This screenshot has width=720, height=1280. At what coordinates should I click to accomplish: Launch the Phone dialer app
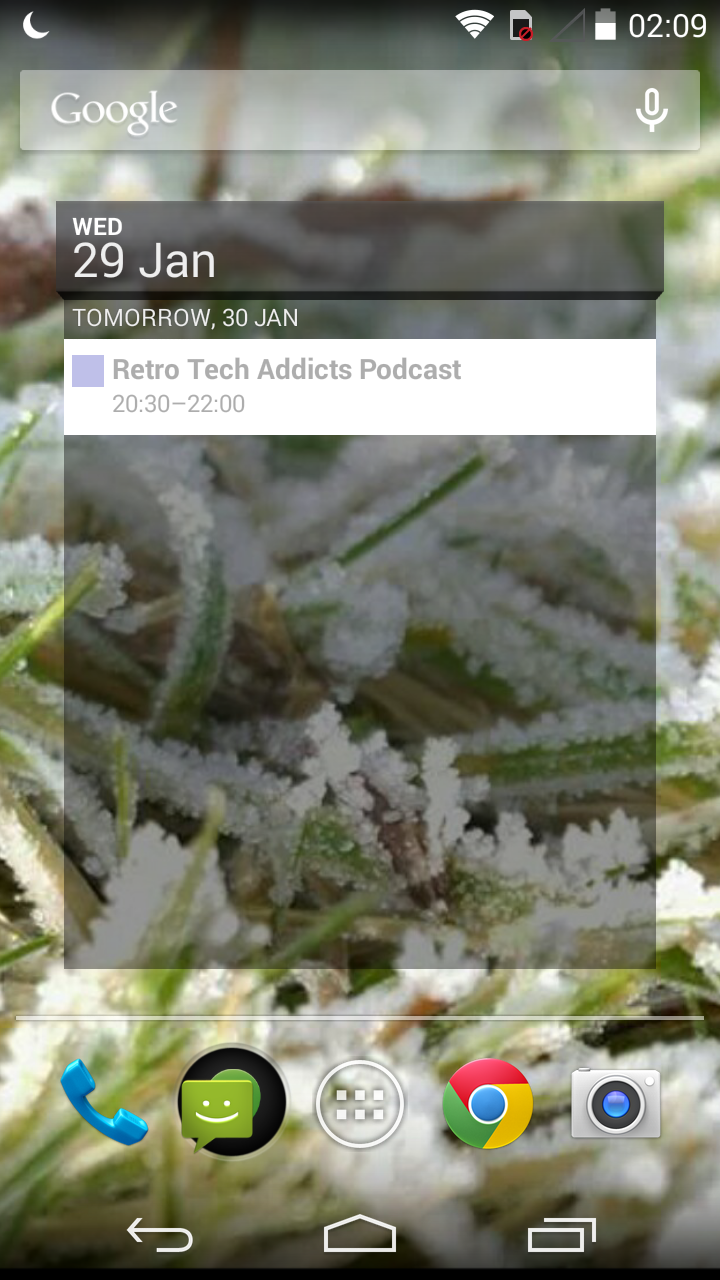tap(104, 1102)
